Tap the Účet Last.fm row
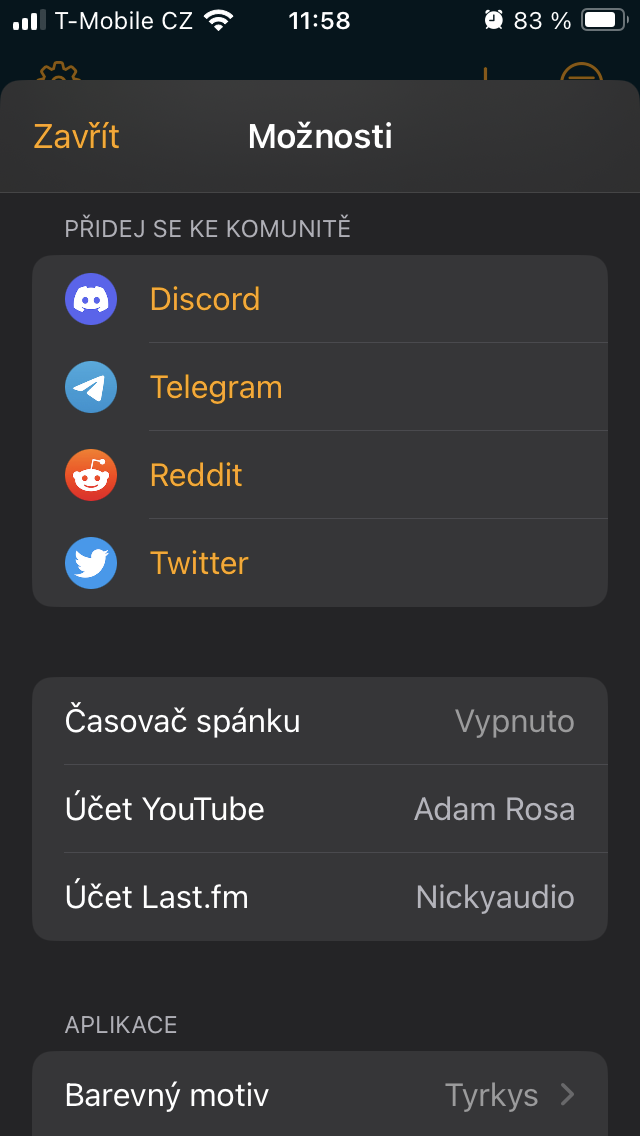Image resolution: width=640 pixels, height=1136 pixels. pos(320,897)
